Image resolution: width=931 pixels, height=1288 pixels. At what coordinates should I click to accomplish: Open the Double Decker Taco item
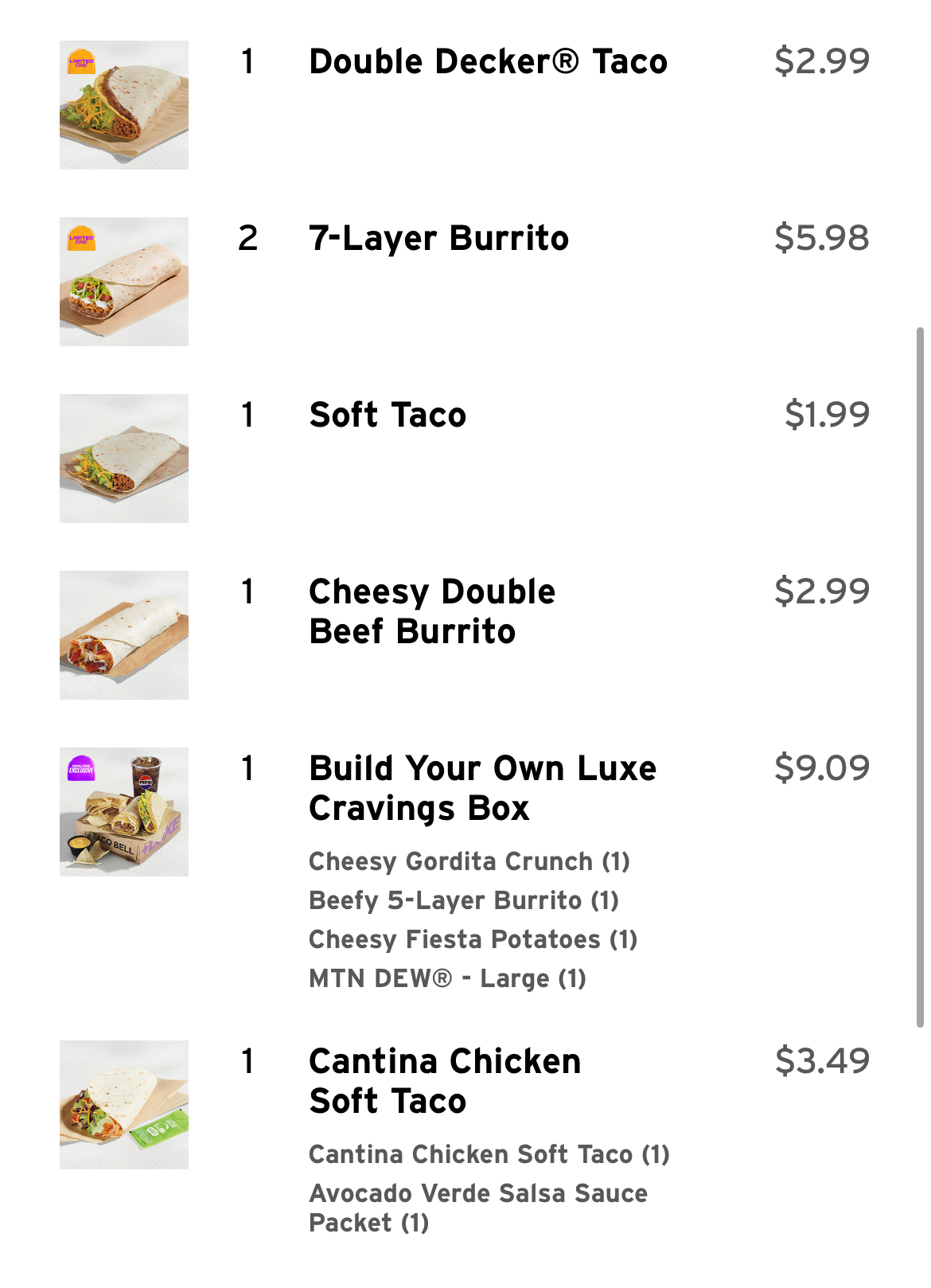[x=487, y=62]
